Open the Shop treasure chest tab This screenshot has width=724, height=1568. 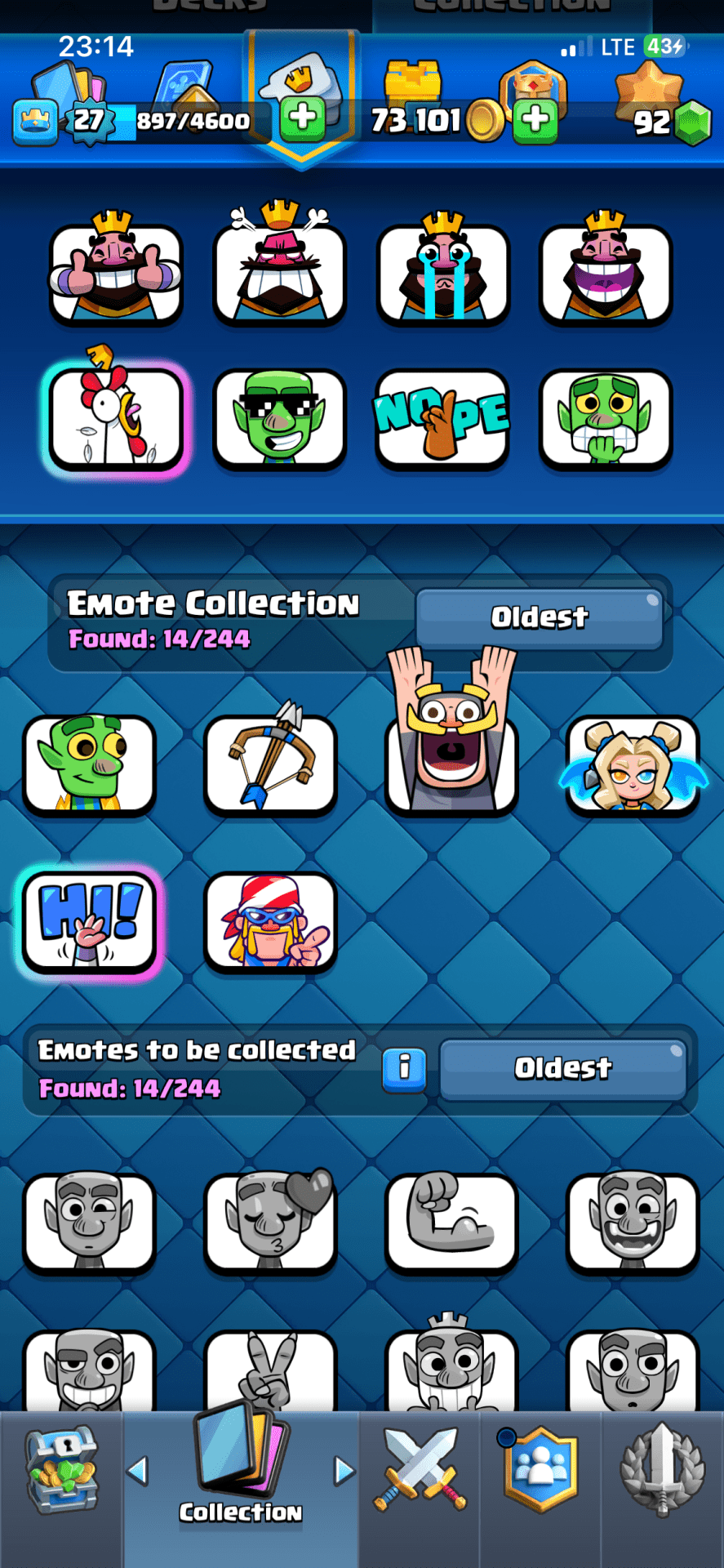tap(61, 1470)
